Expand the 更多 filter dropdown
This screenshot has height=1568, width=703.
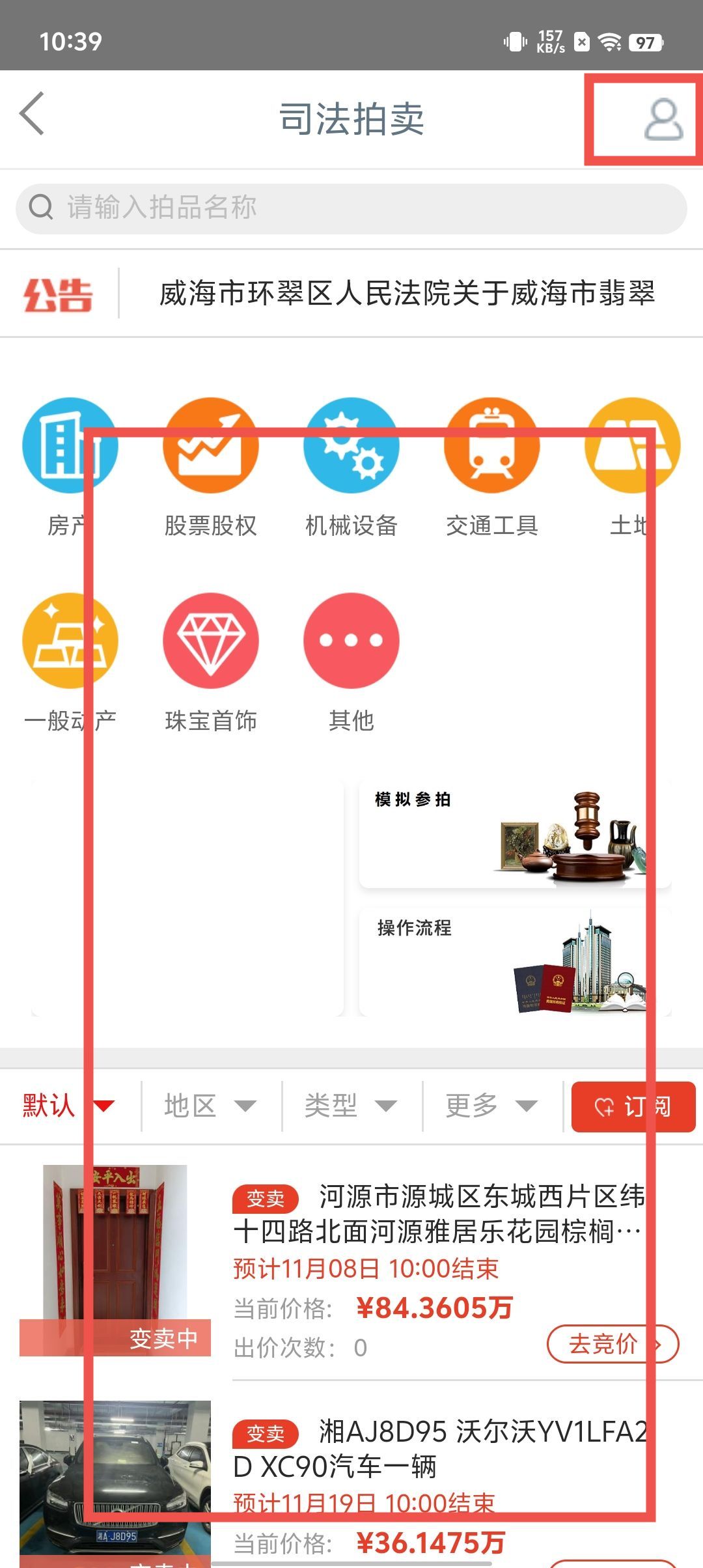click(x=491, y=1106)
